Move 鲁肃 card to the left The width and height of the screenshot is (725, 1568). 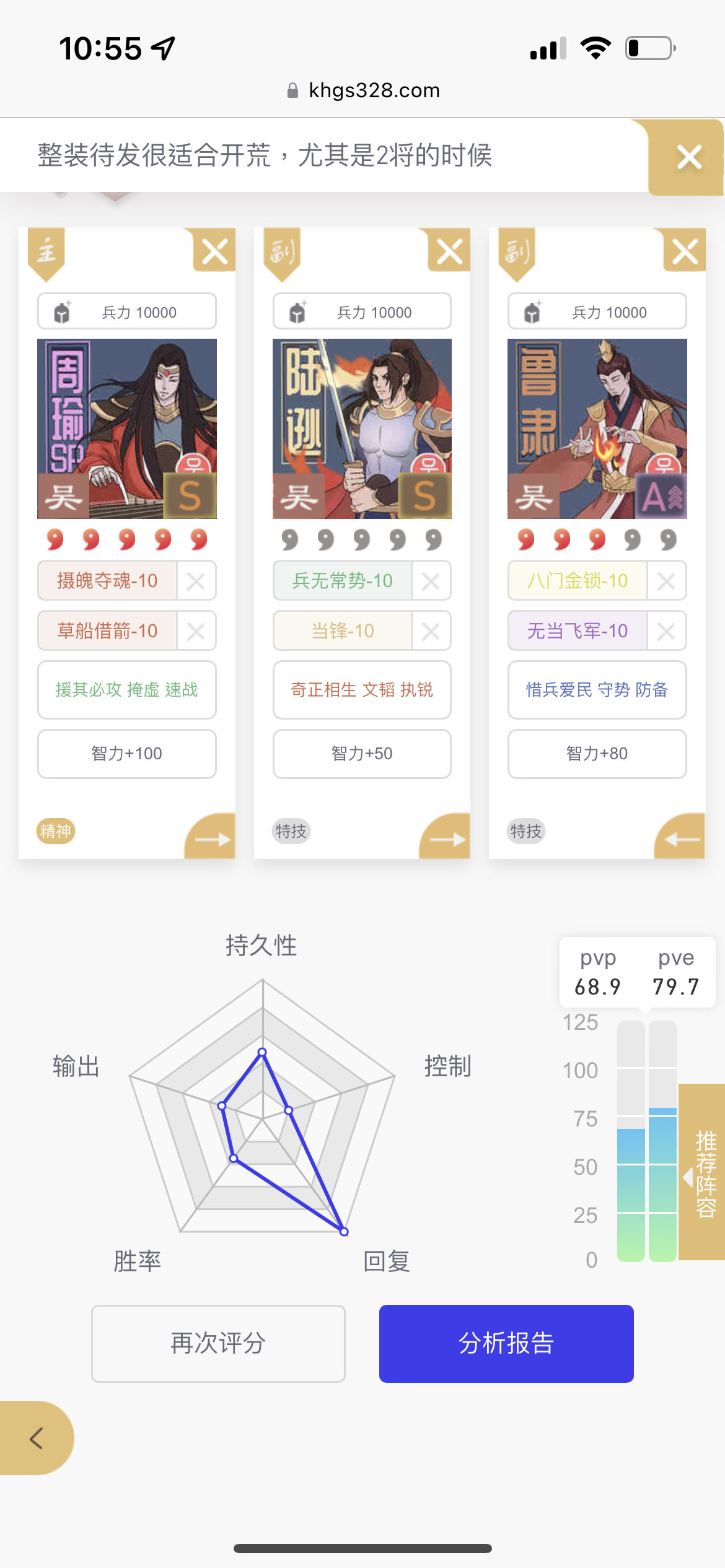680,837
